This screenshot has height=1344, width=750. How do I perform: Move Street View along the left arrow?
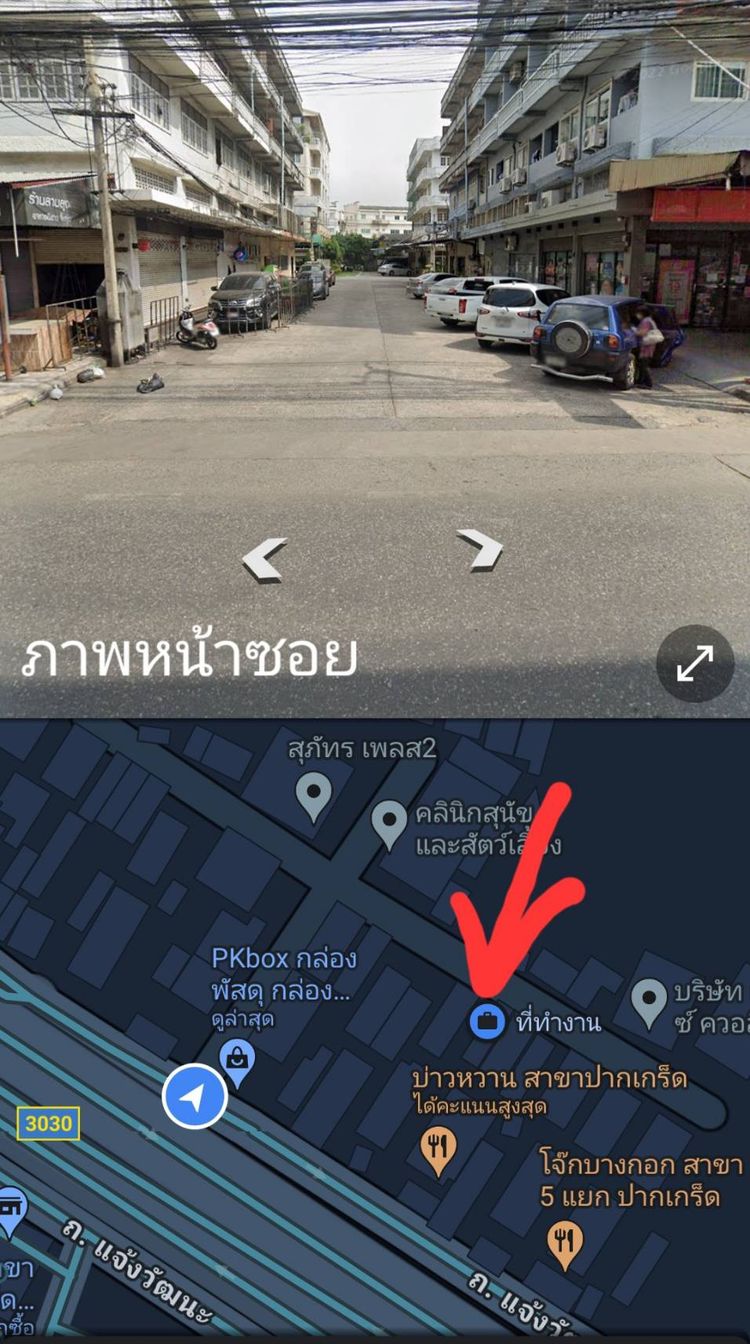click(265, 559)
